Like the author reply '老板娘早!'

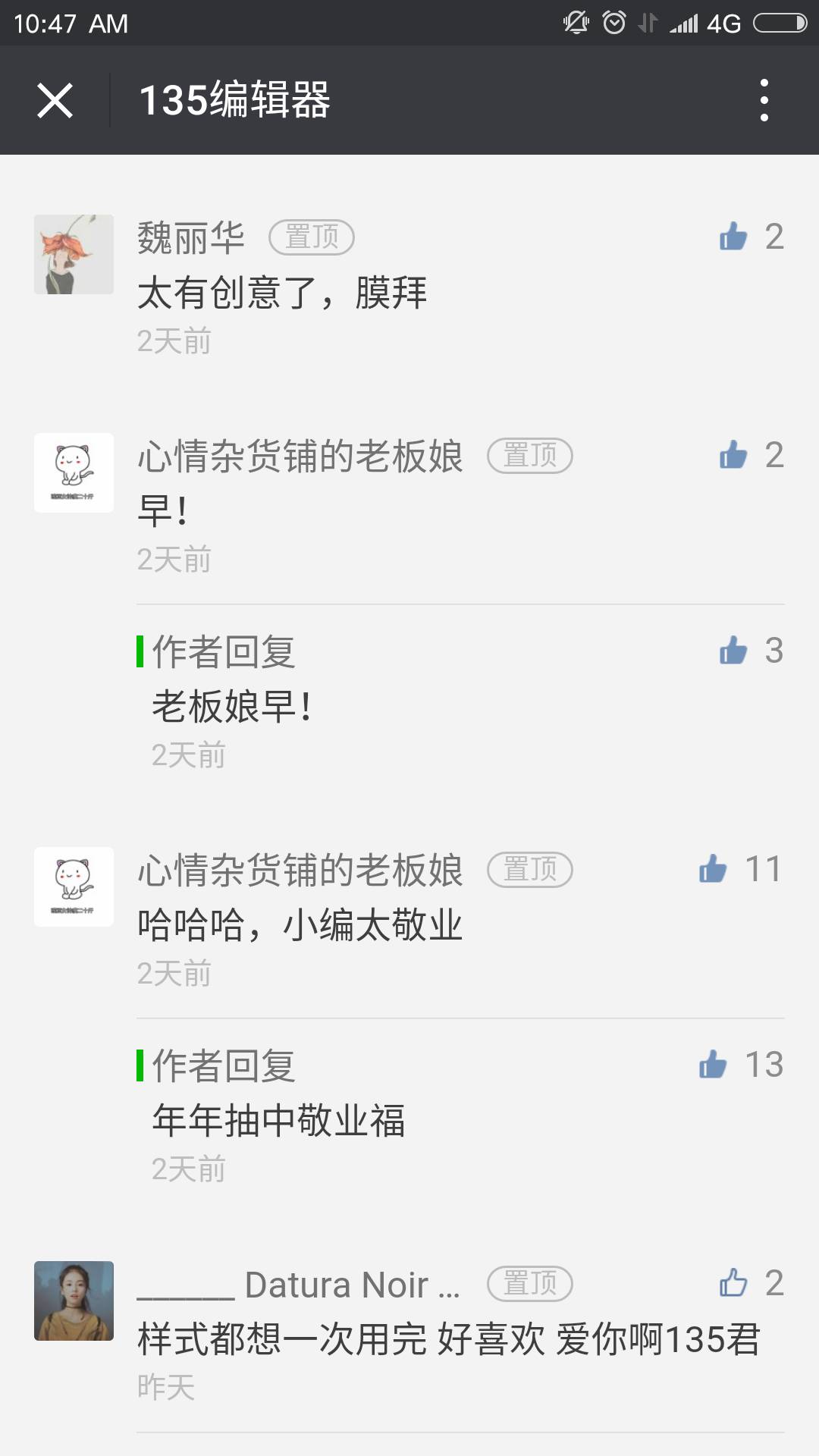click(734, 650)
